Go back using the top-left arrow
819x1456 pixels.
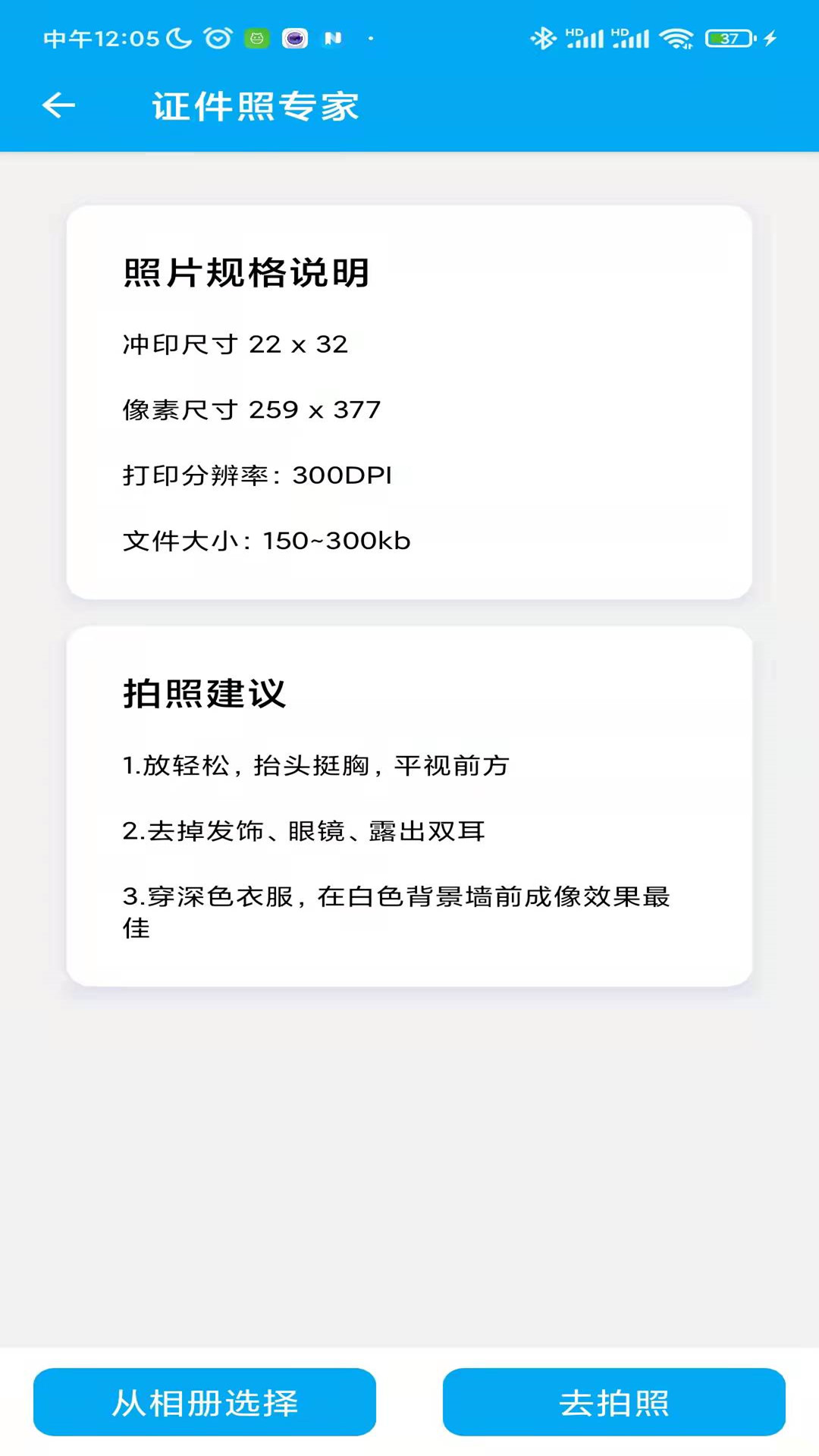tap(58, 105)
